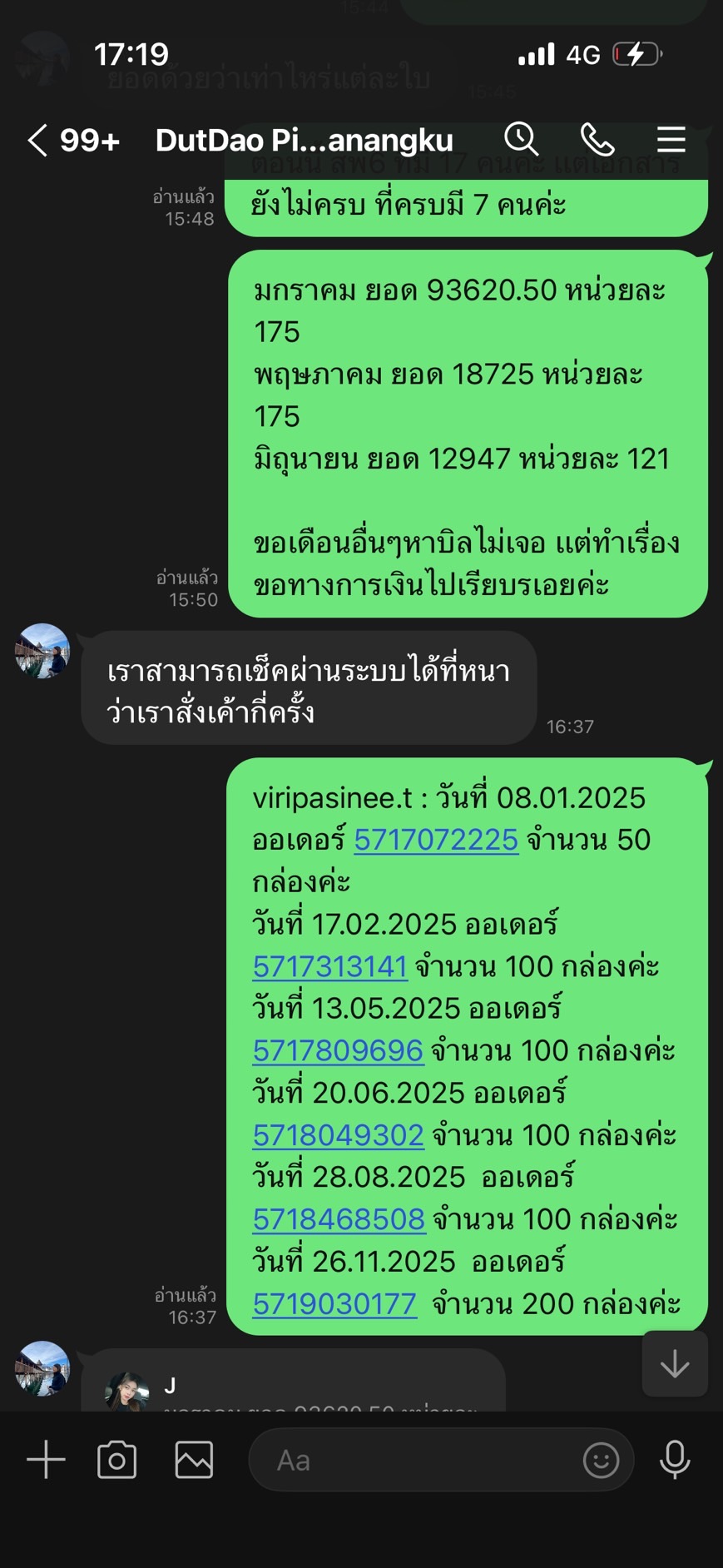Image resolution: width=723 pixels, height=1568 pixels.
Task: Record a voice message with microphone
Action: (x=675, y=1460)
